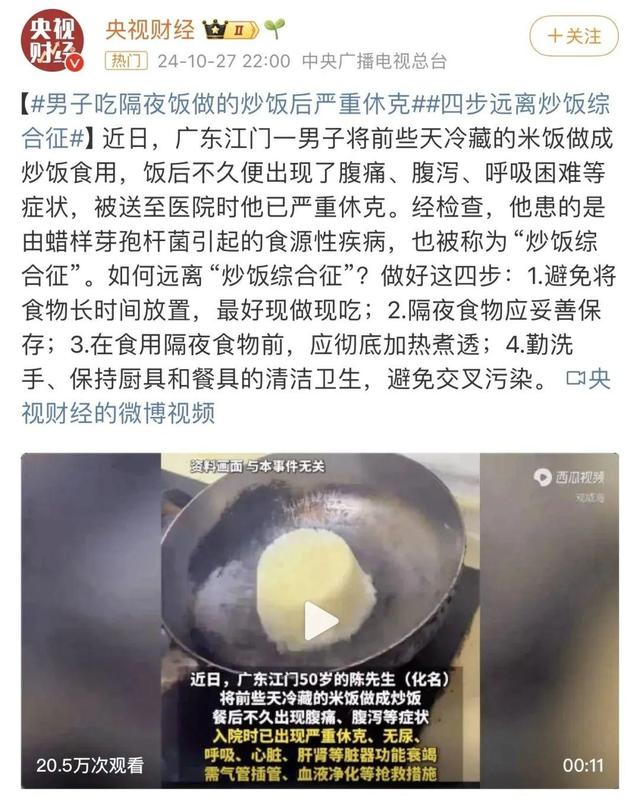Viewport: 640px width, 802px height.
Task: Open the 央视财经的微博视频 link
Action: tap(120, 411)
